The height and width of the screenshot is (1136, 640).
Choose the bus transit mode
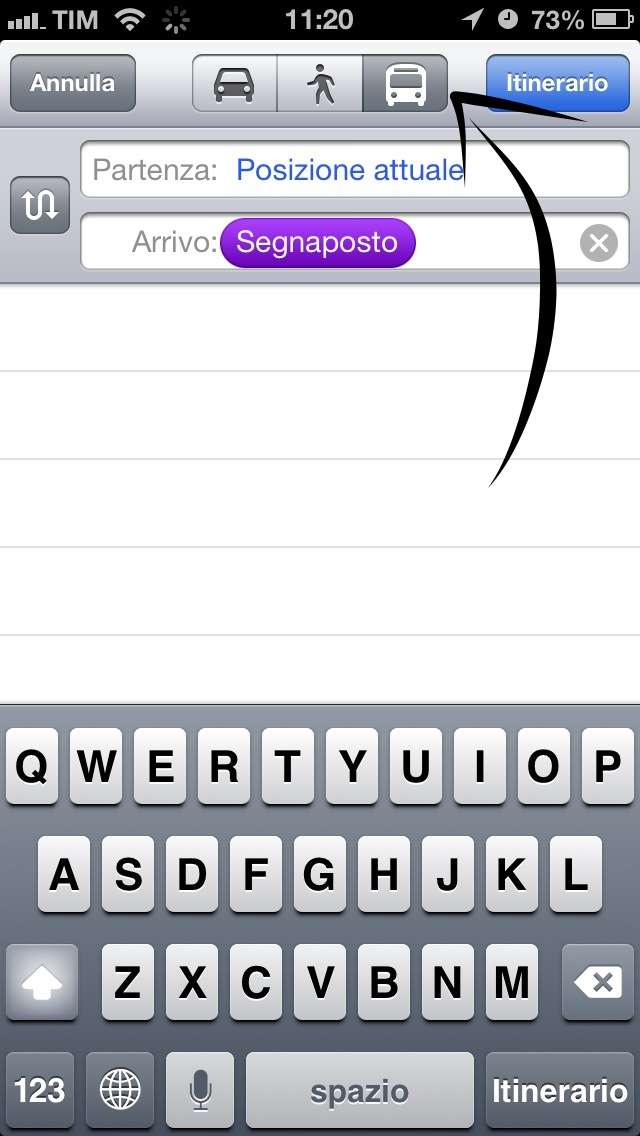tap(405, 83)
